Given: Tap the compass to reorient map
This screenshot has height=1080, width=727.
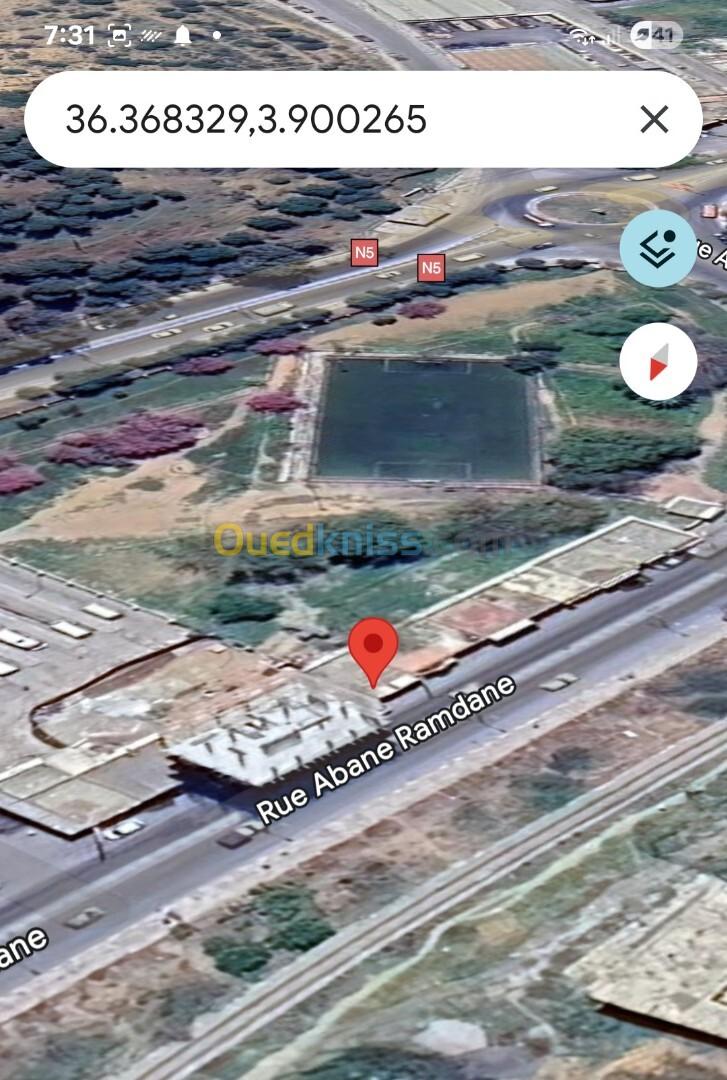Looking at the screenshot, I should pyautogui.click(x=657, y=362).
